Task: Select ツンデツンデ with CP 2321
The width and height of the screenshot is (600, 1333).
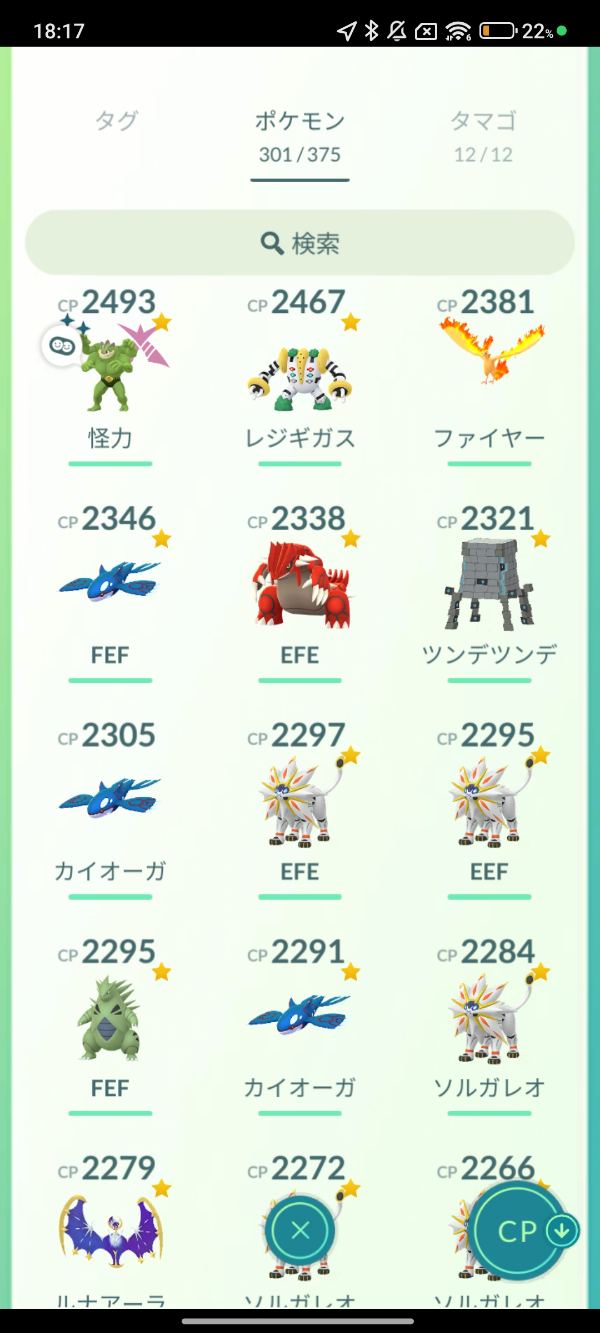Action: [489, 590]
